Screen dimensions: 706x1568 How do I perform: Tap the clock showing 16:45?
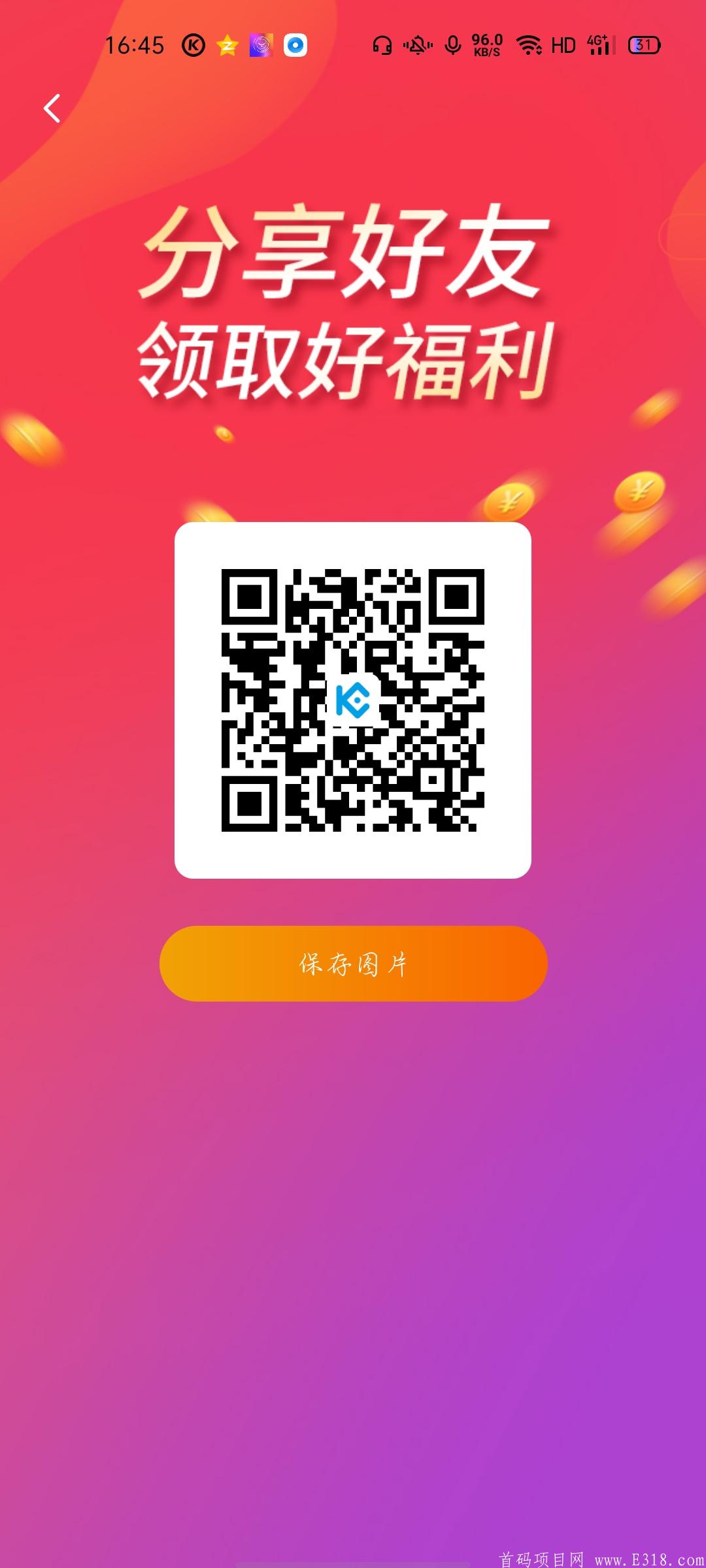[135, 44]
